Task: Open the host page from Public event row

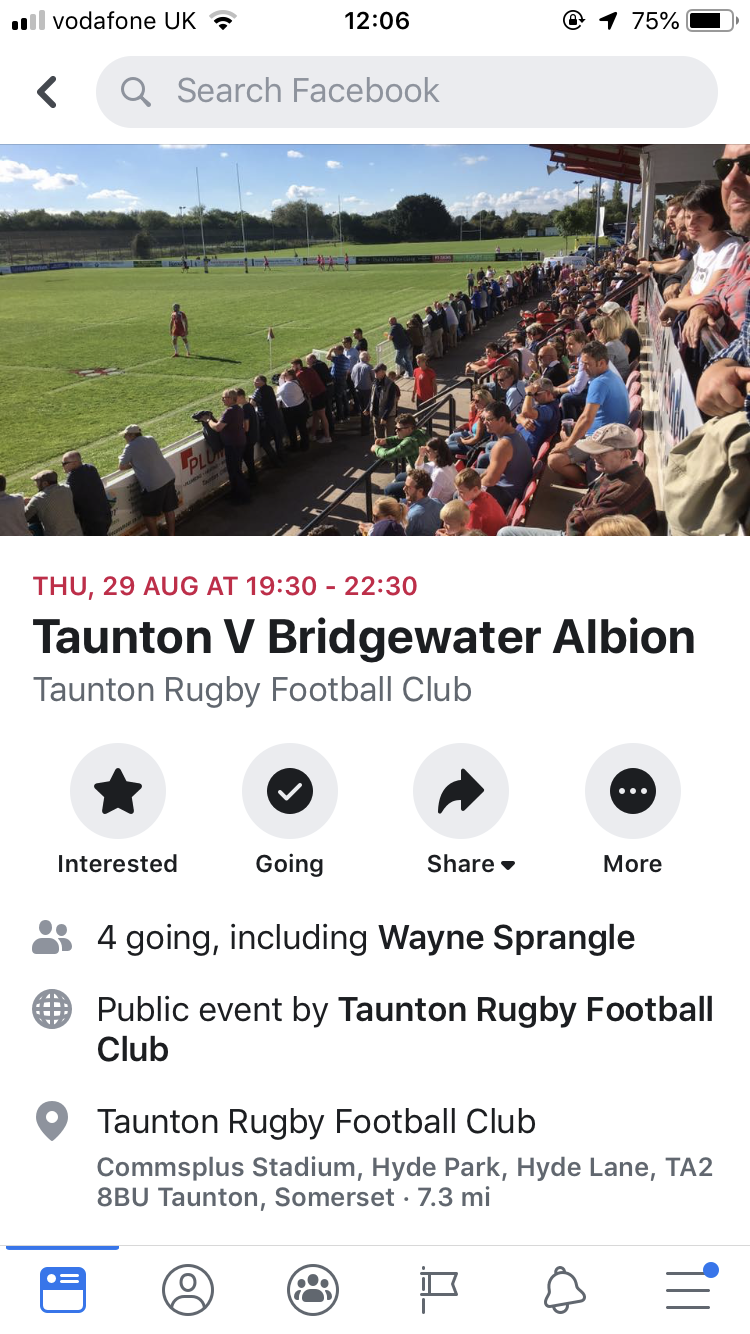Action: 525,1010
